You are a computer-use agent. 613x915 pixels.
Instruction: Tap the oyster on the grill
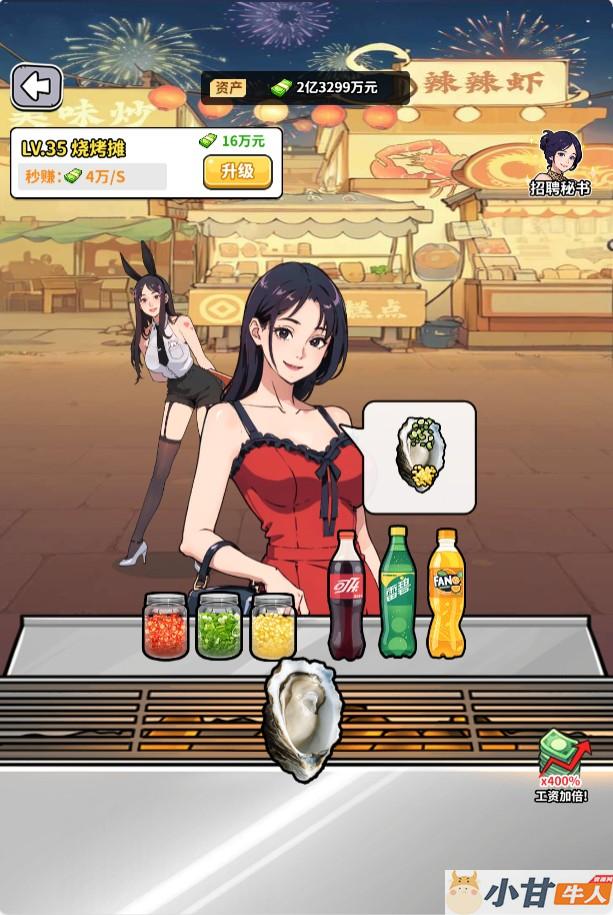coord(302,718)
